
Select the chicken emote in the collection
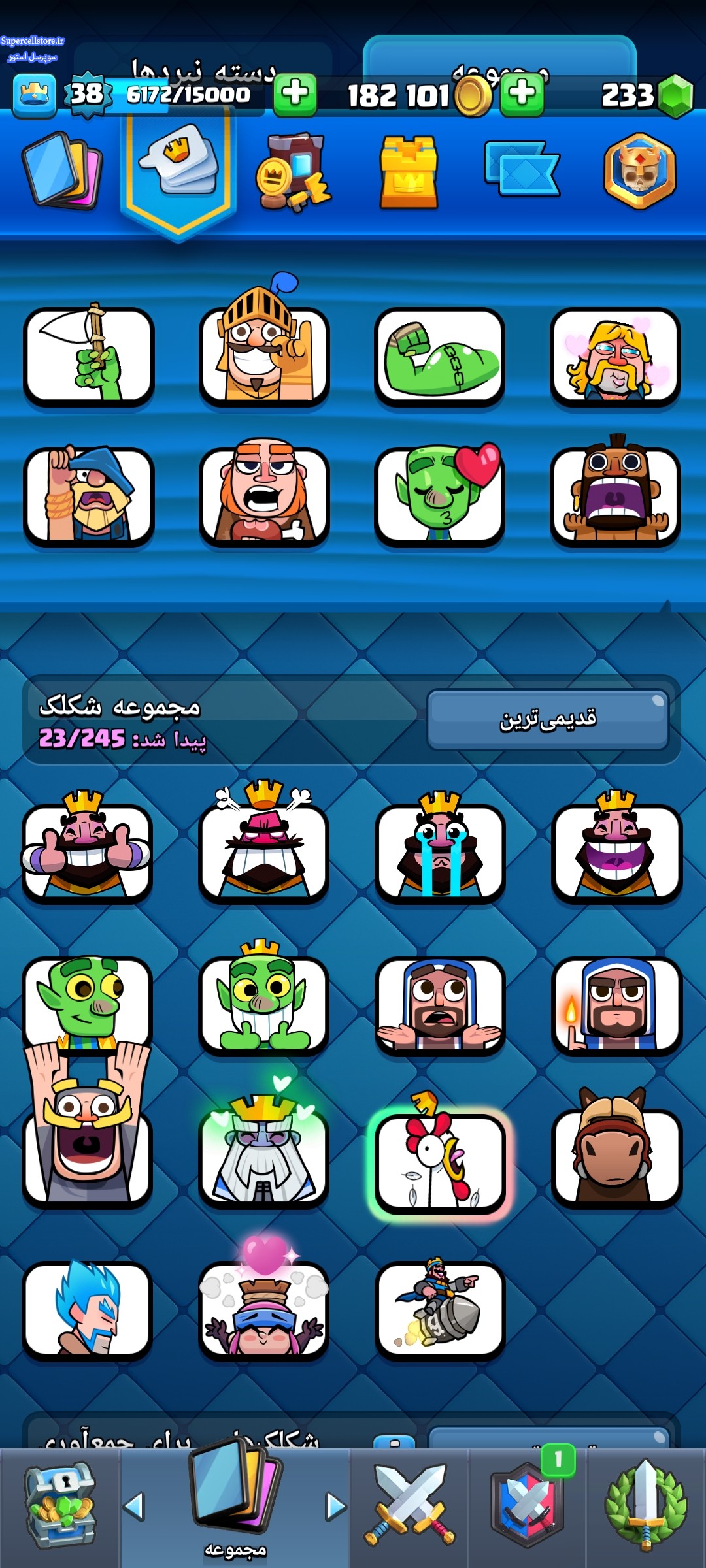click(x=440, y=1156)
